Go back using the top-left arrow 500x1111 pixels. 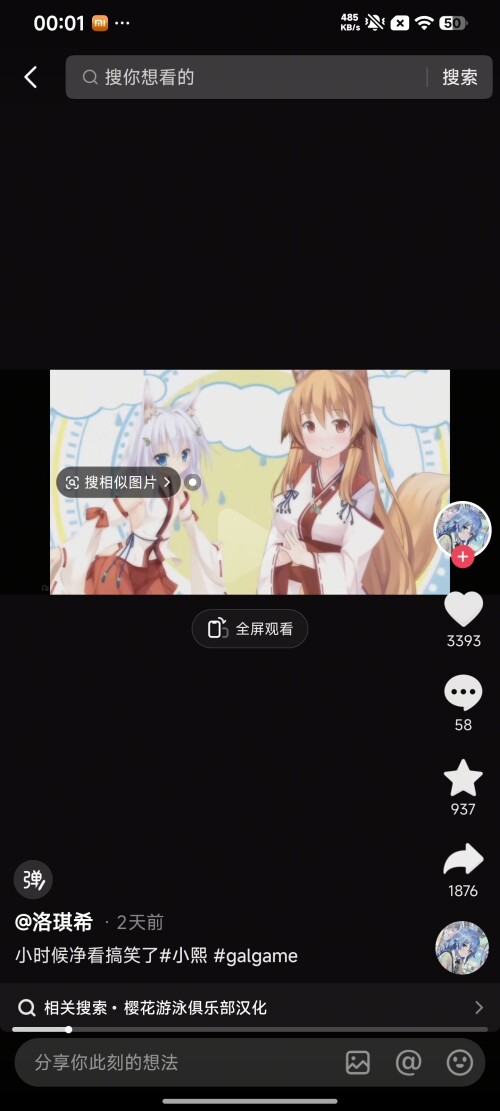[x=30, y=77]
